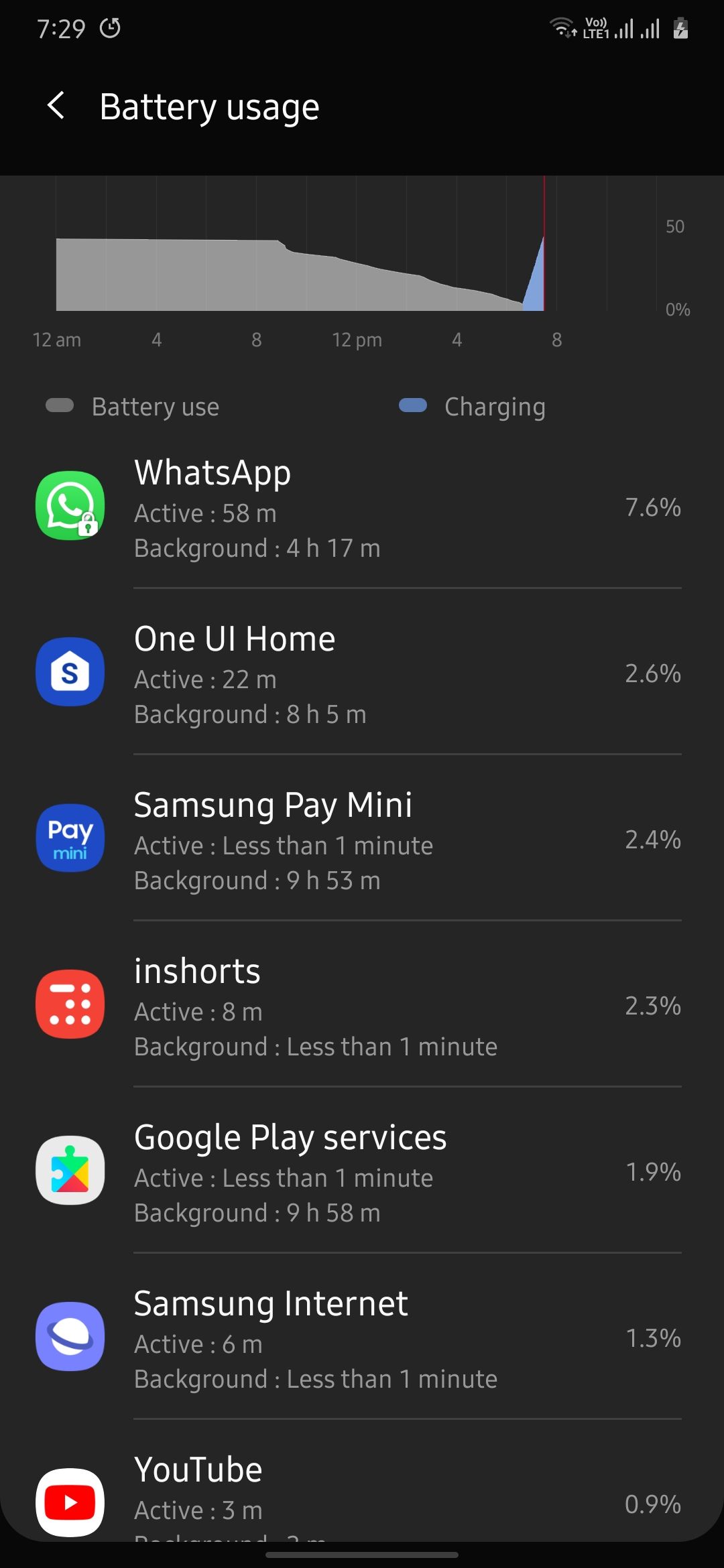This screenshot has height=1568, width=724.
Task: Select the YouTube app icon
Action: coord(70,1501)
